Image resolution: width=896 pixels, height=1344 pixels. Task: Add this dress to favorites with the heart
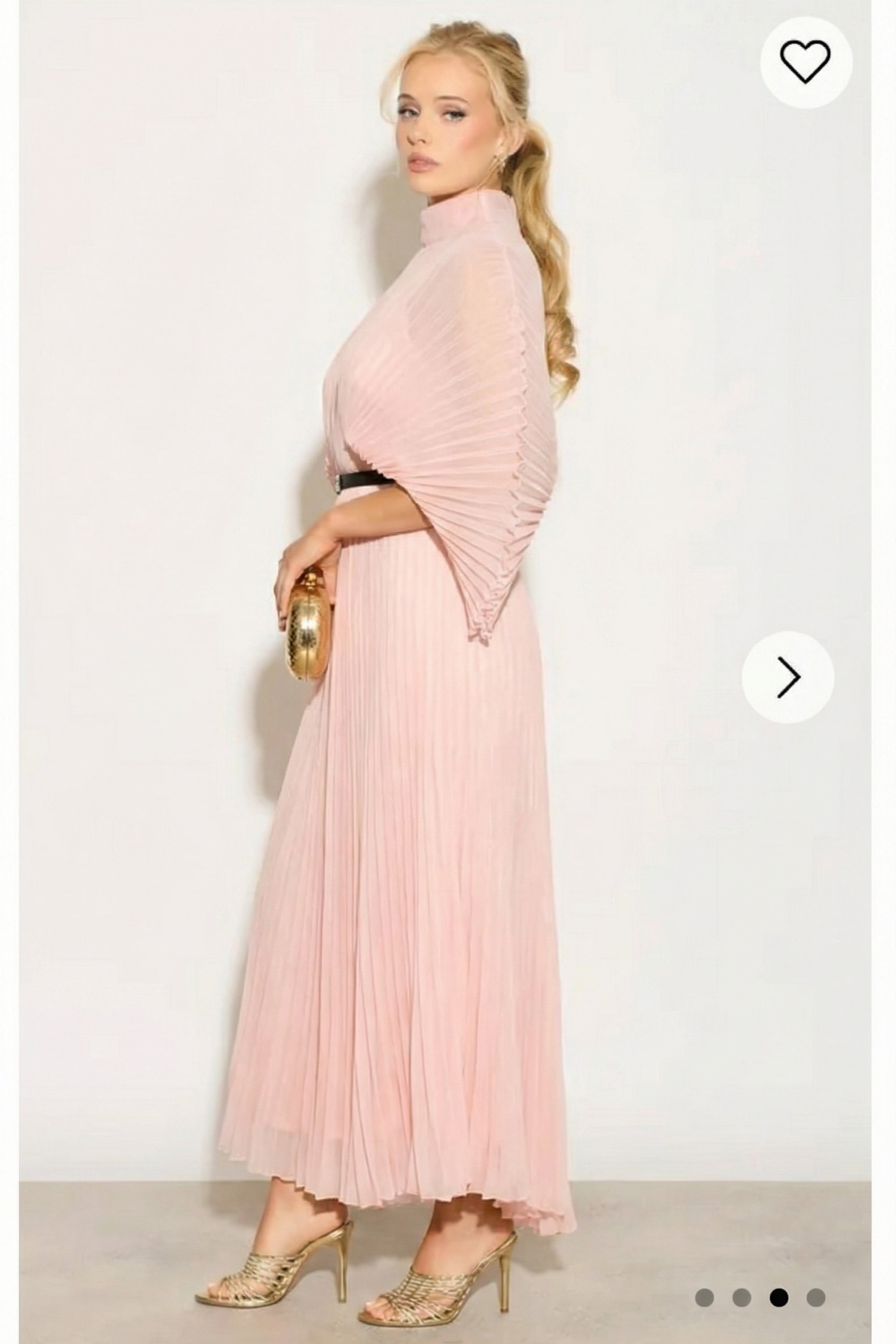(806, 62)
